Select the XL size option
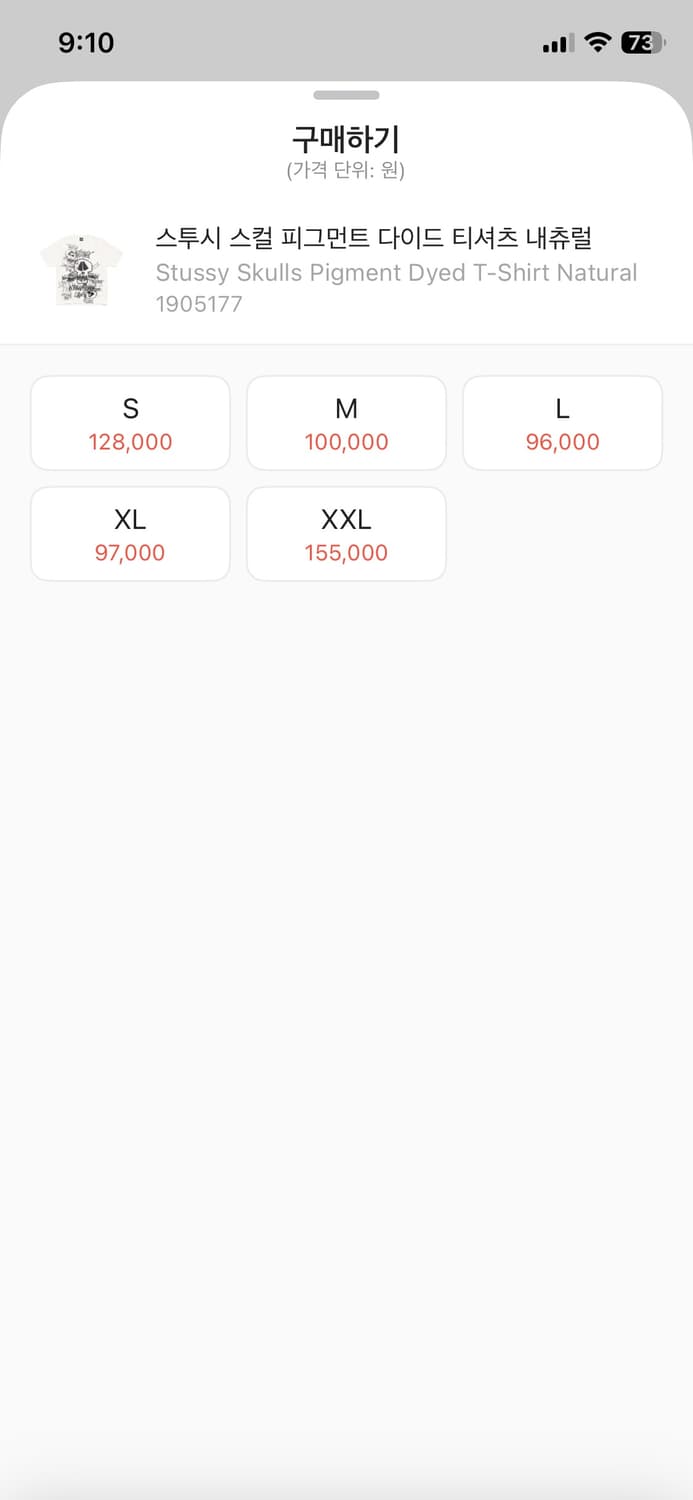The width and height of the screenshot is (693, 1500). click(130, 534)
